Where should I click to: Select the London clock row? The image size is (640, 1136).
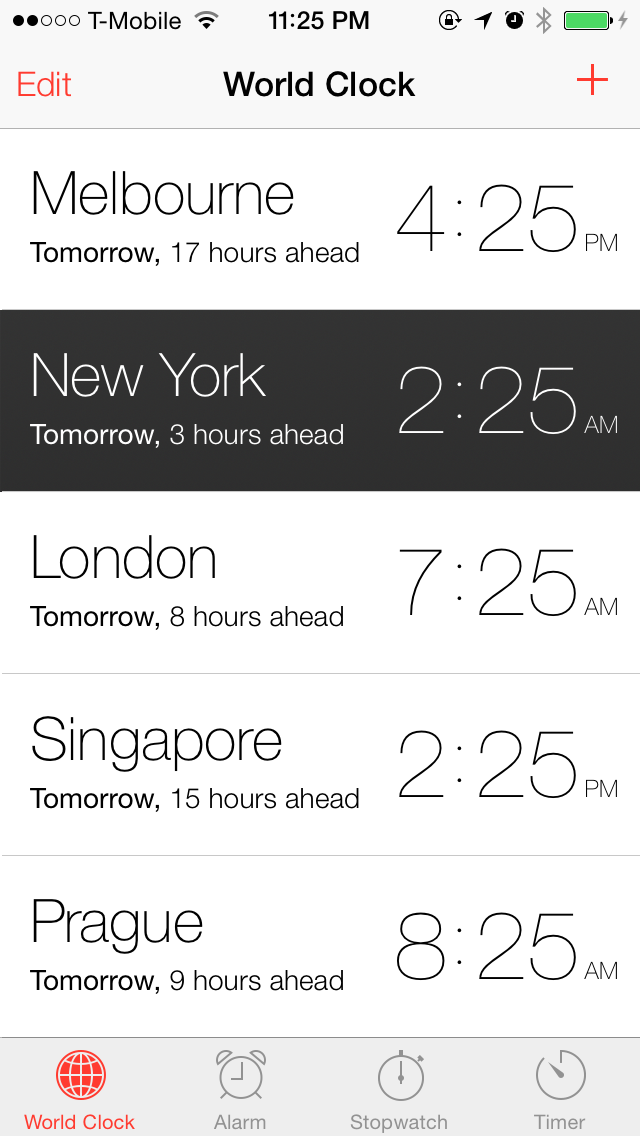coord(320,583)
